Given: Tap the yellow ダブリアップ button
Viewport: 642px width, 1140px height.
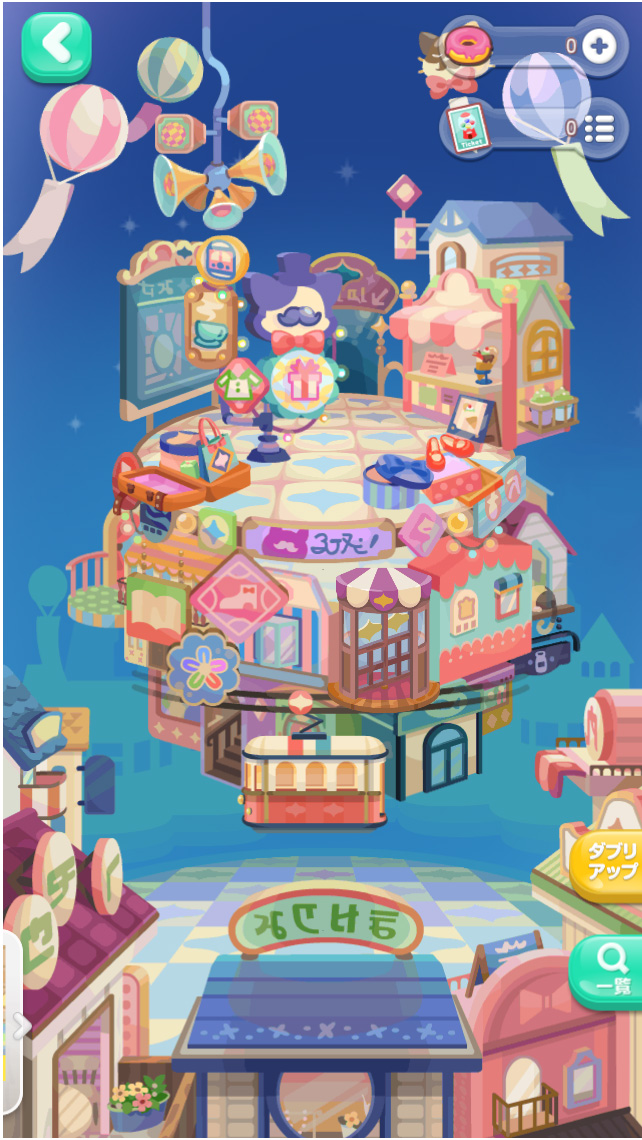Looking at the screenshot, I should (x=607, y=864).
